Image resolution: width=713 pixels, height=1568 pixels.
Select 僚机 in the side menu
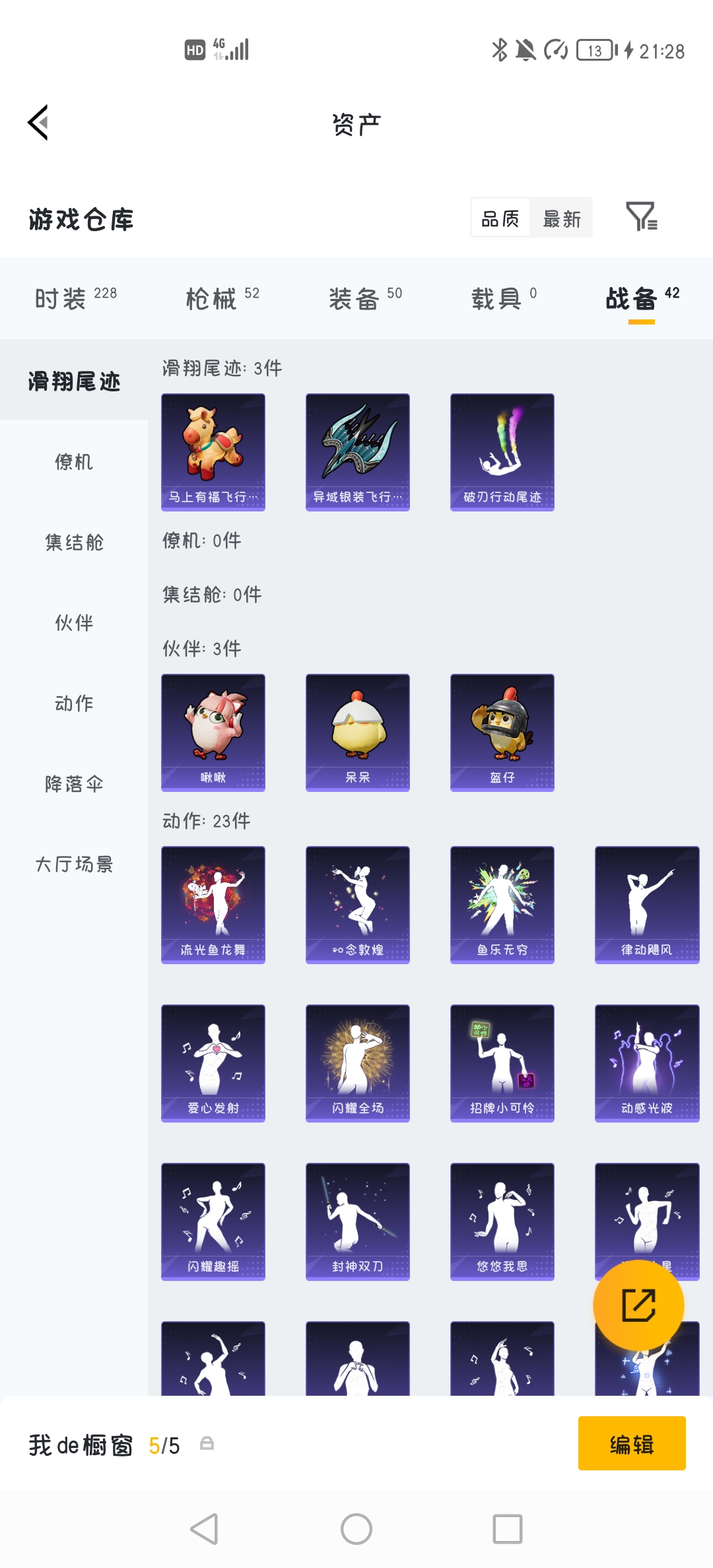point(74,461)
